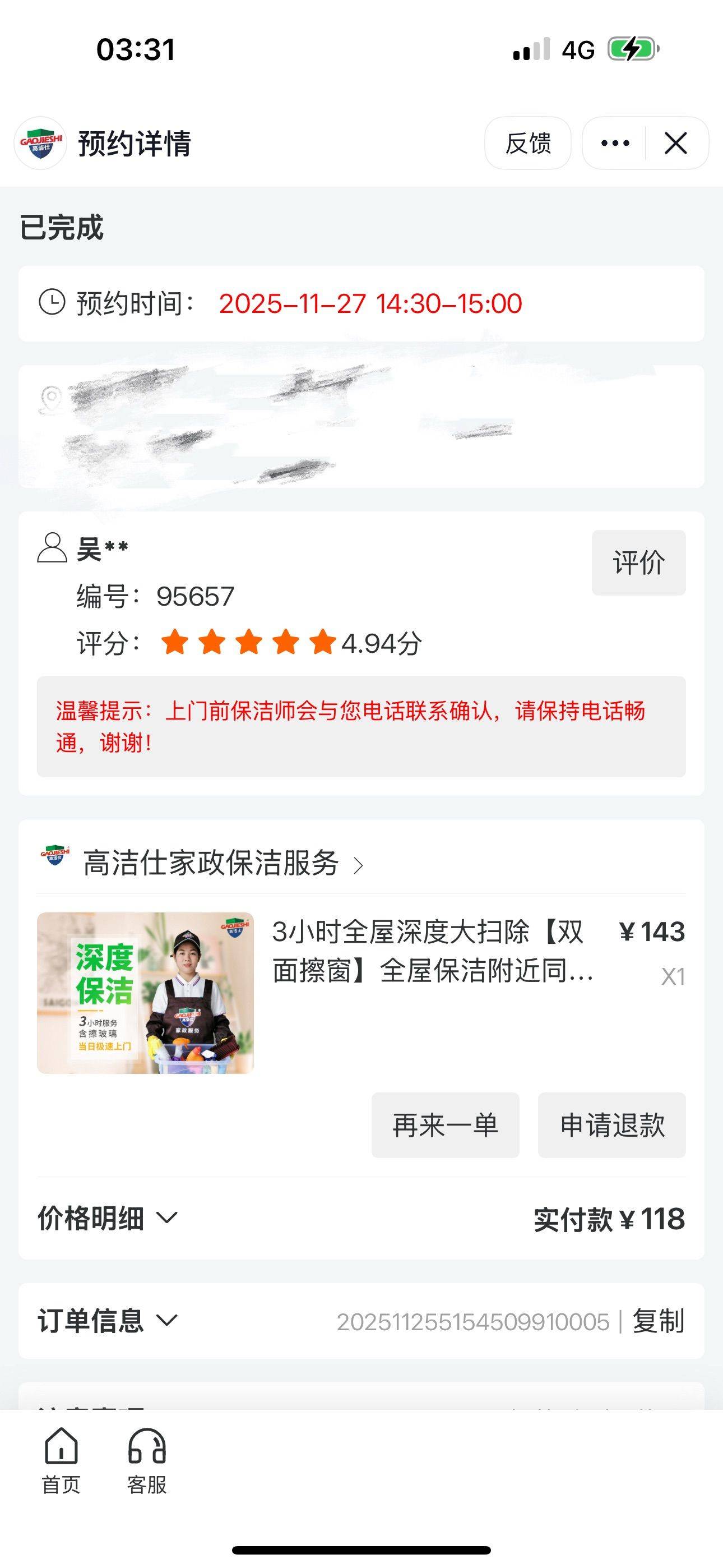
Task: Tap 再来一单 to reorder
Action: coord(445,1125)
